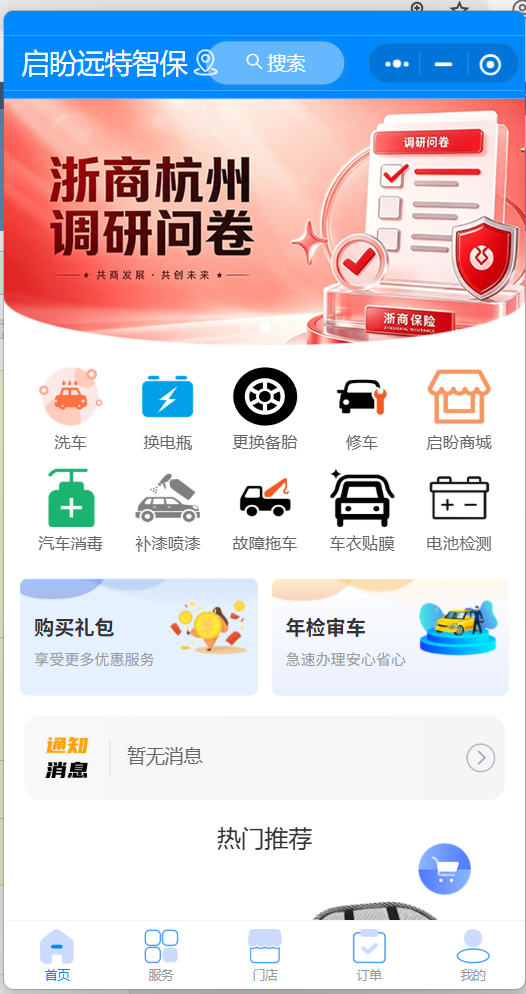Close the mini program with the circle icon
This screenshot has width=526, height=994.
491,64
